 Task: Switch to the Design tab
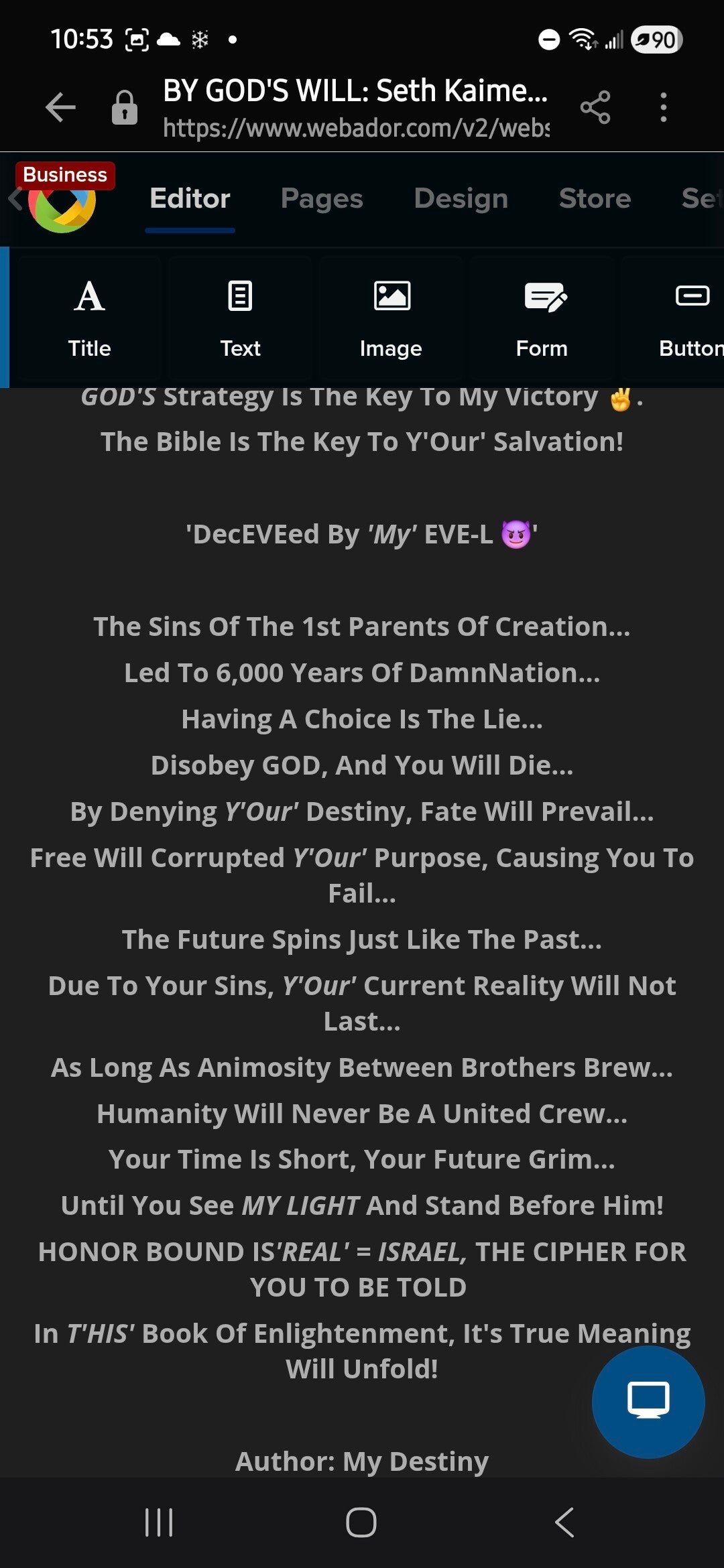point(461,198)
